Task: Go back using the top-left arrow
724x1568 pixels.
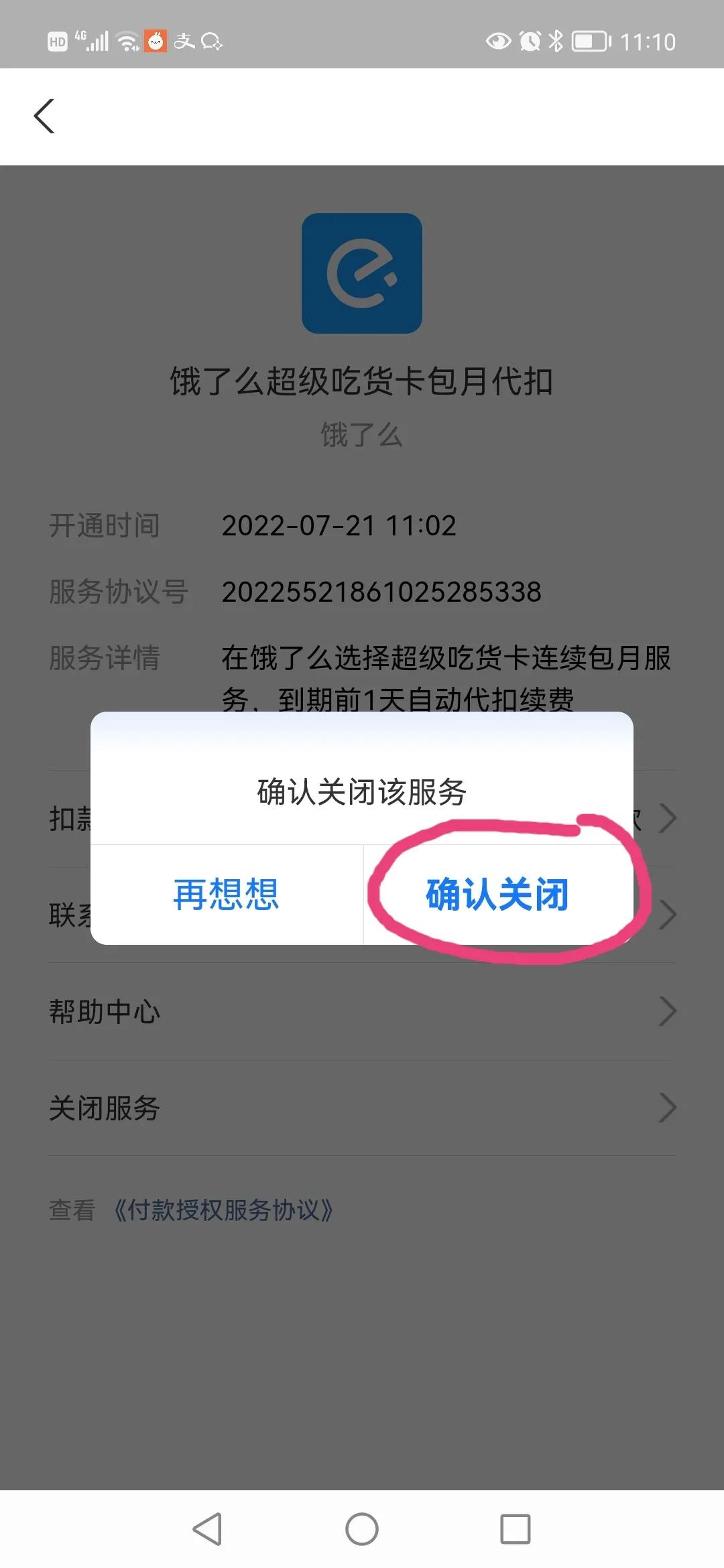Action: [44, 117]
